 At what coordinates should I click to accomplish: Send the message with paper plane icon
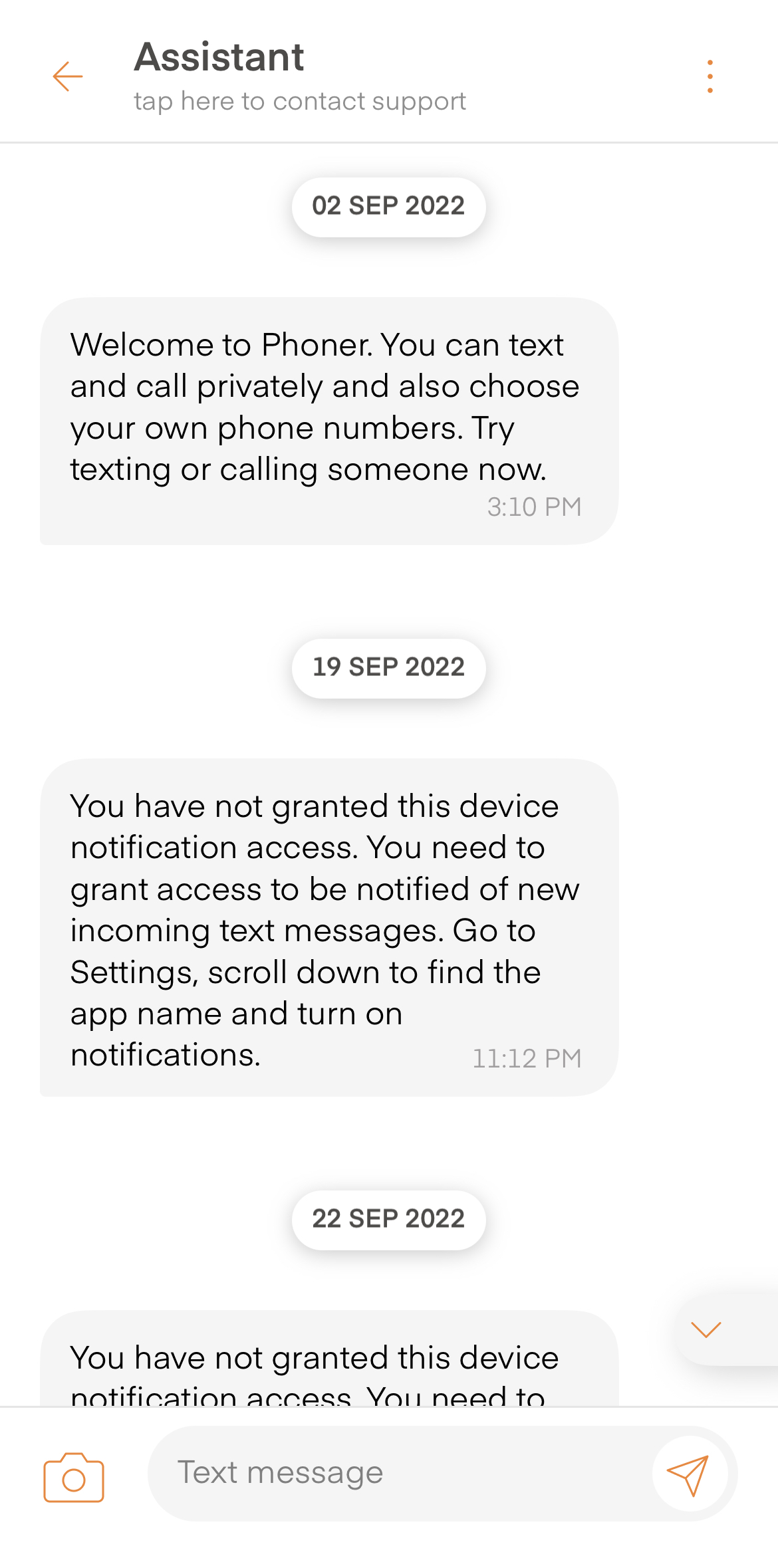pyautogui.click(x=688, y=1474)
